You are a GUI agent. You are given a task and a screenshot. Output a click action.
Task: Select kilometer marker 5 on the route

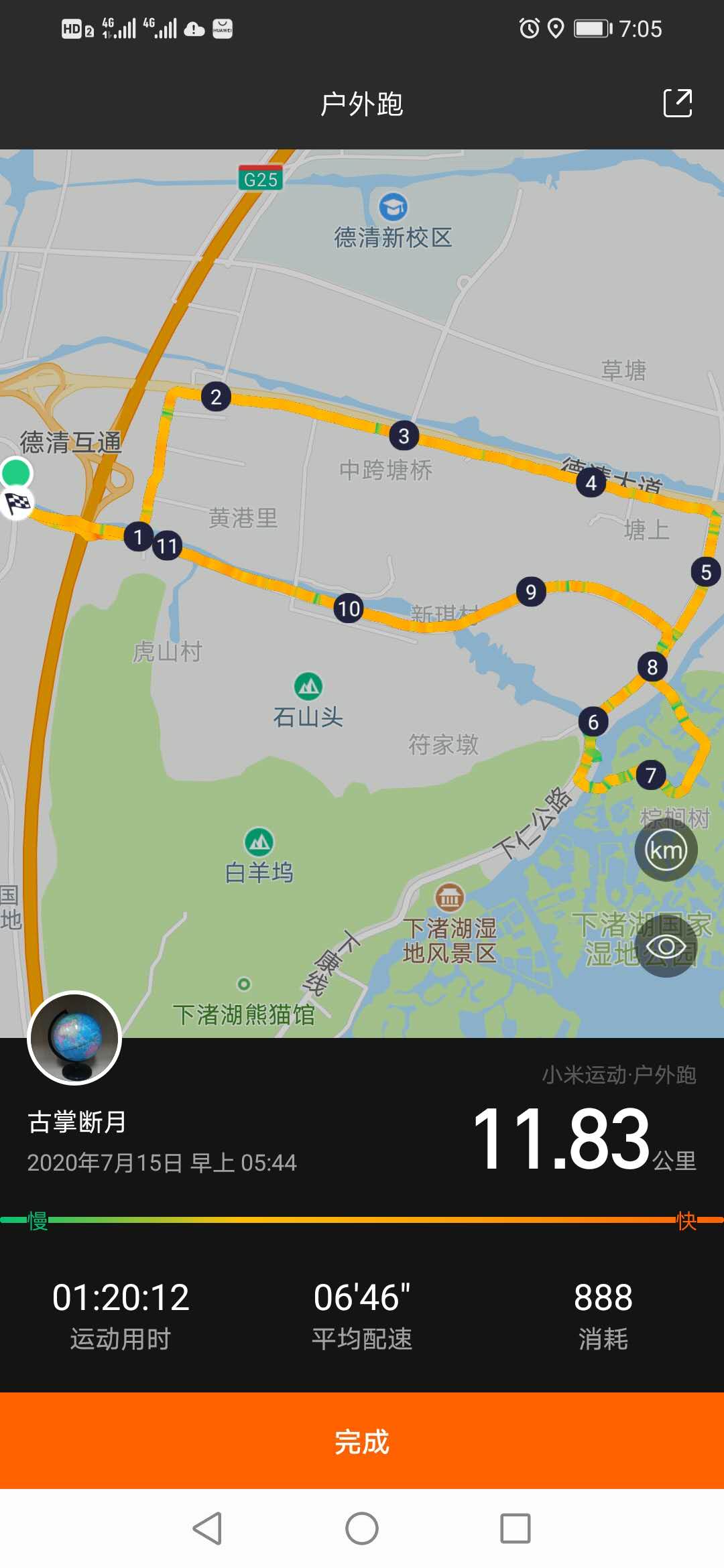(706, 571)
